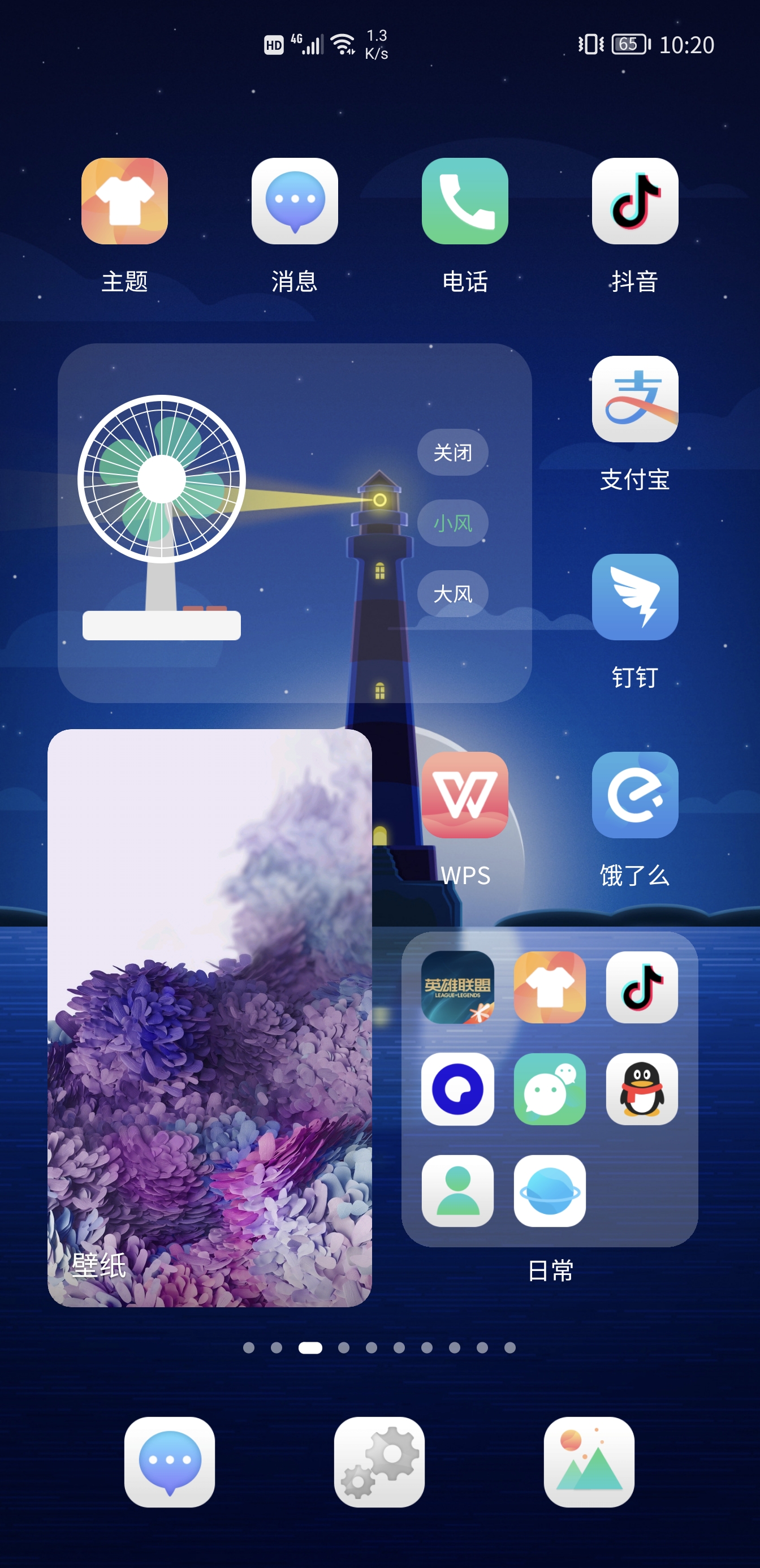
Task: Open the planet browser in the 日常 folder
Action: (x=550, y=1191)
